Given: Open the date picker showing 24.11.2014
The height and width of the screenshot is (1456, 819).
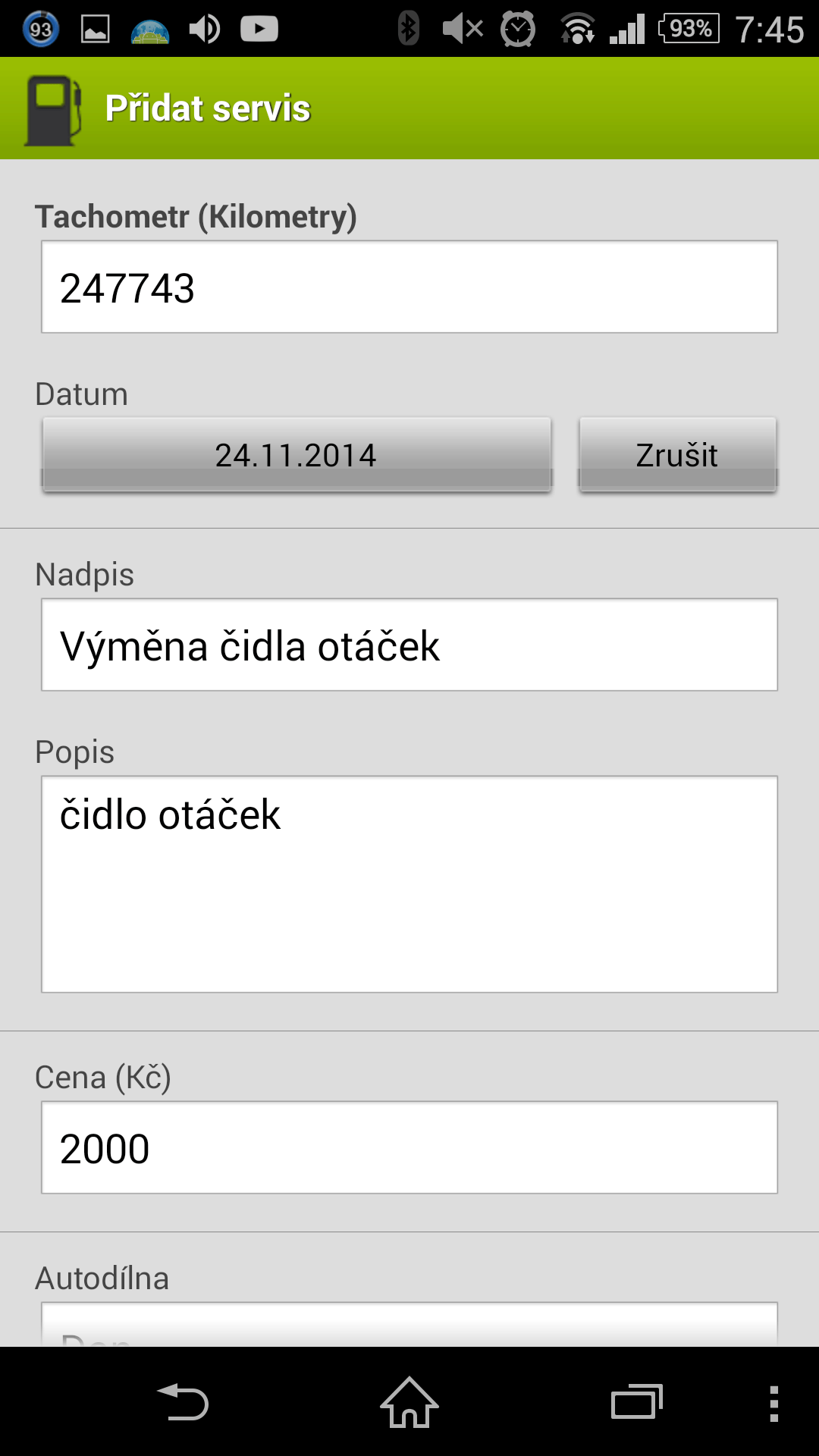Looking at the screenshot, I should click(x=297, y=454).
